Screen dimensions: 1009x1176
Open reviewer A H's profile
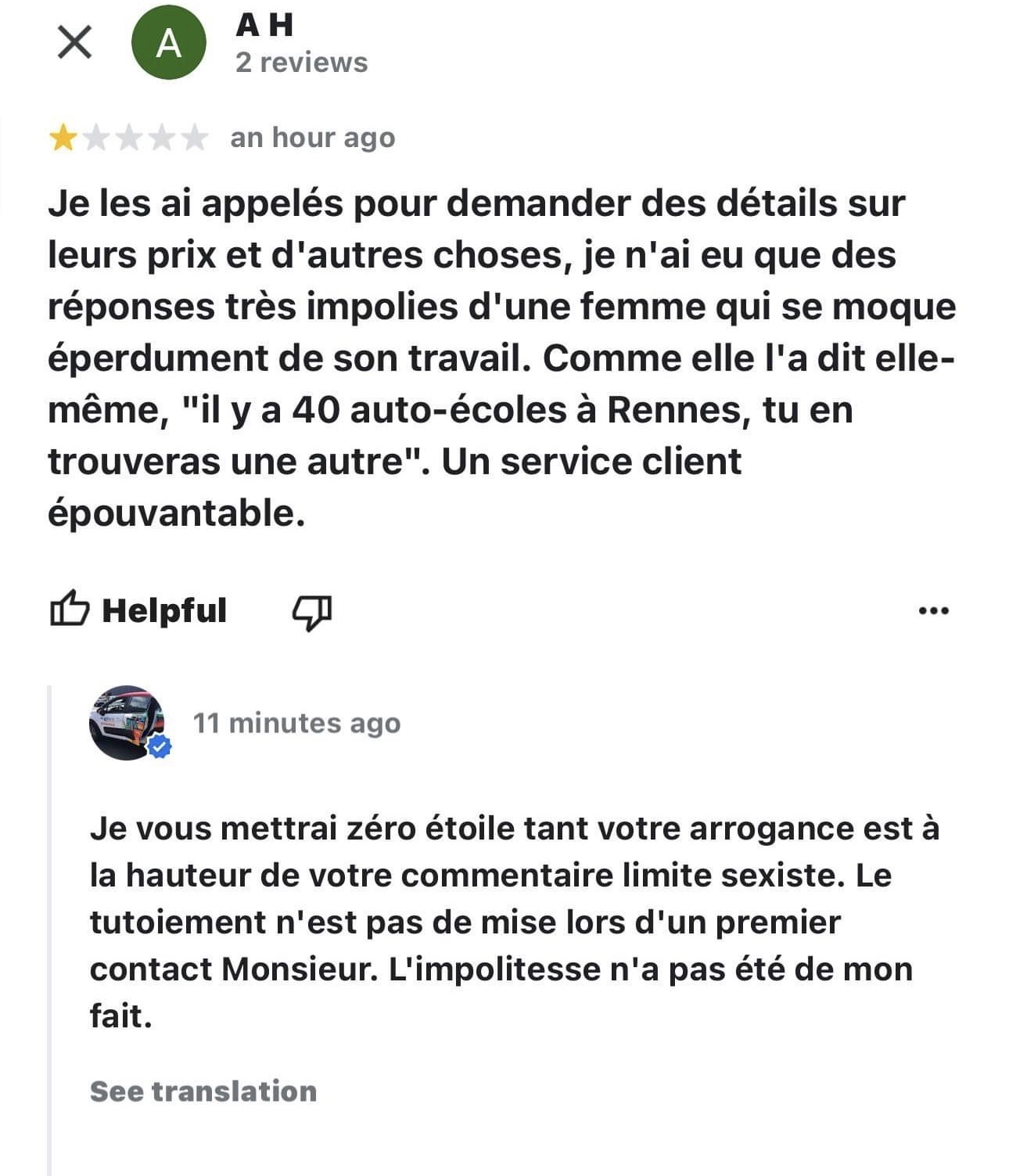168,42
